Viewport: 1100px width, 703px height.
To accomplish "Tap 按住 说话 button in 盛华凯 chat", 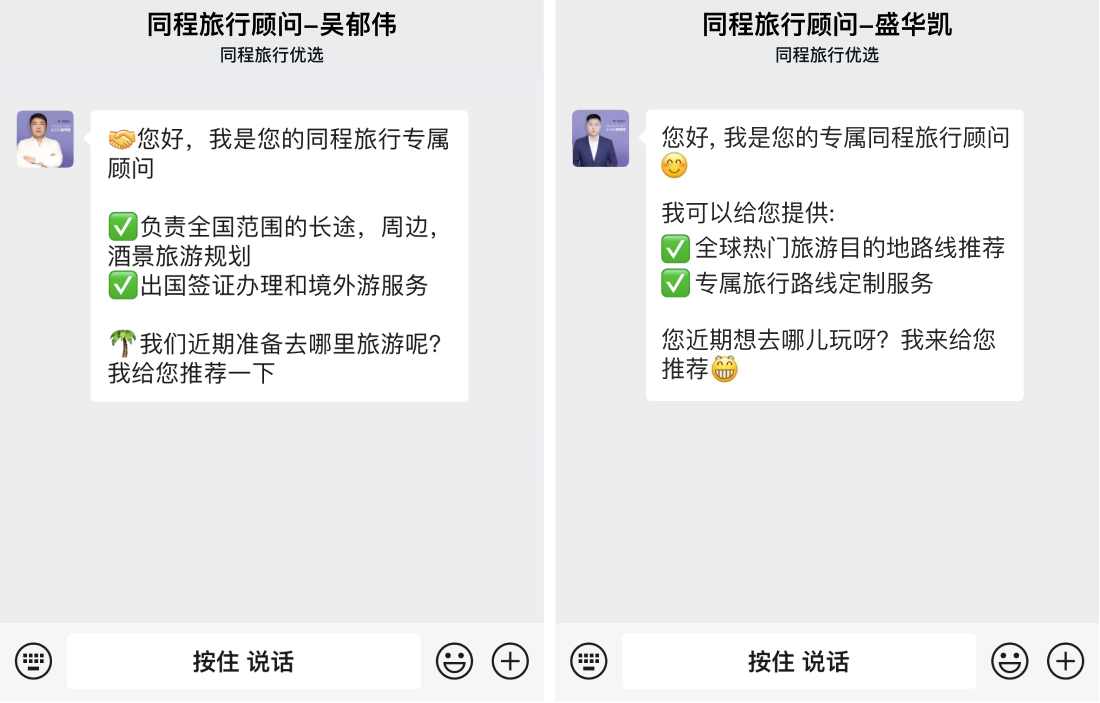I will (x=798, y=661).
